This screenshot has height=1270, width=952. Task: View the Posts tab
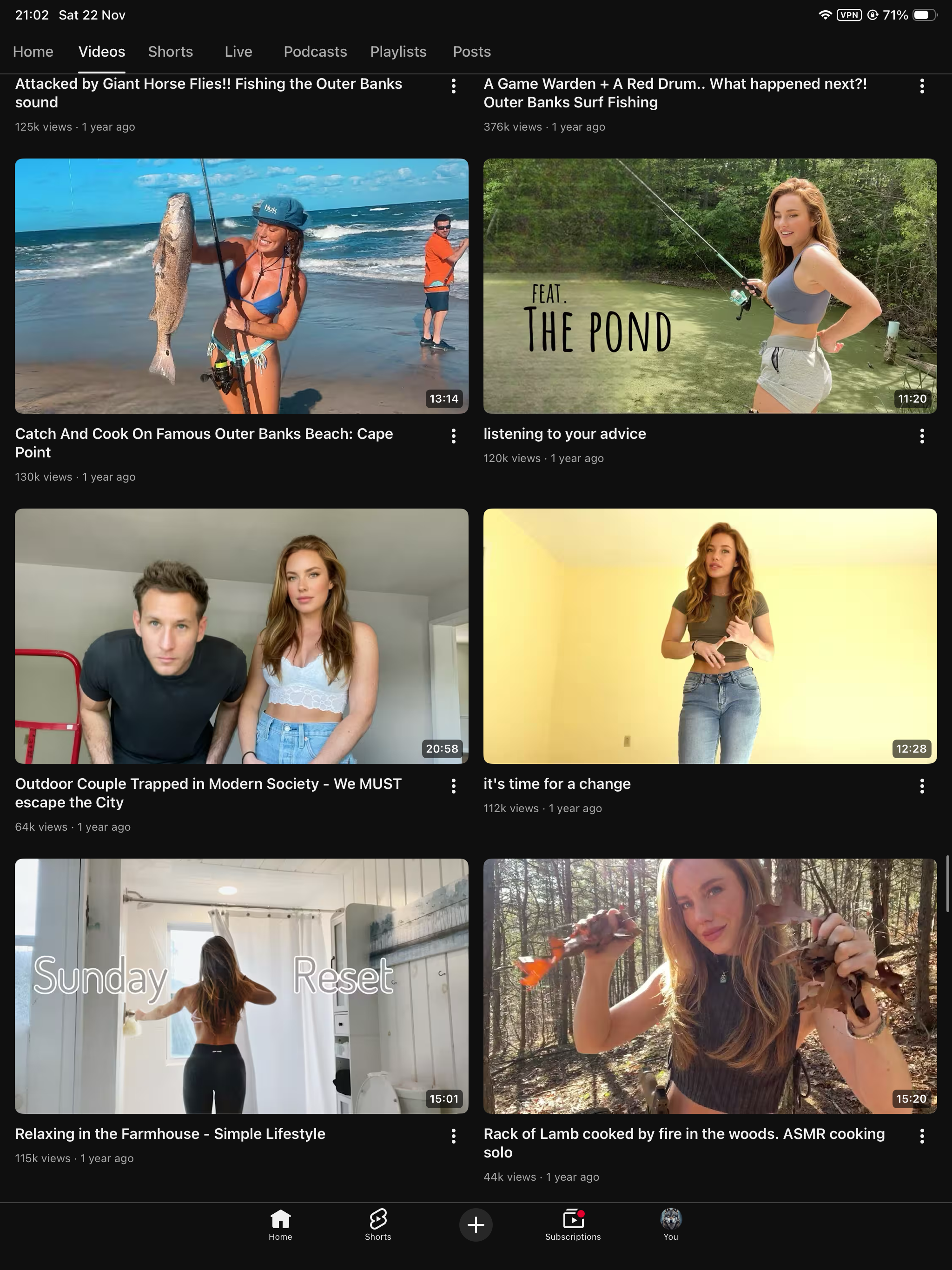pyautogui.click(x=471, y=52)
